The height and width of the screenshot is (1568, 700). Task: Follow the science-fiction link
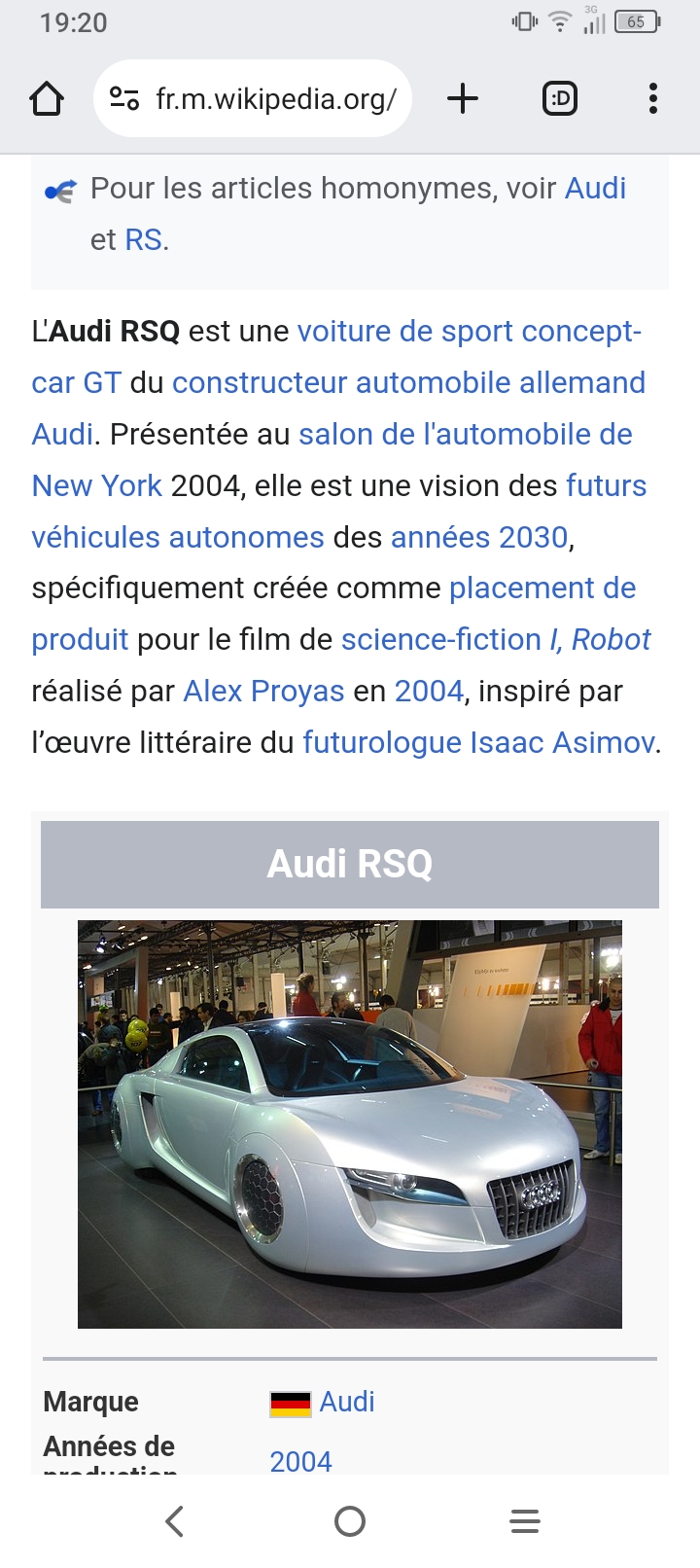click(440, 639)
